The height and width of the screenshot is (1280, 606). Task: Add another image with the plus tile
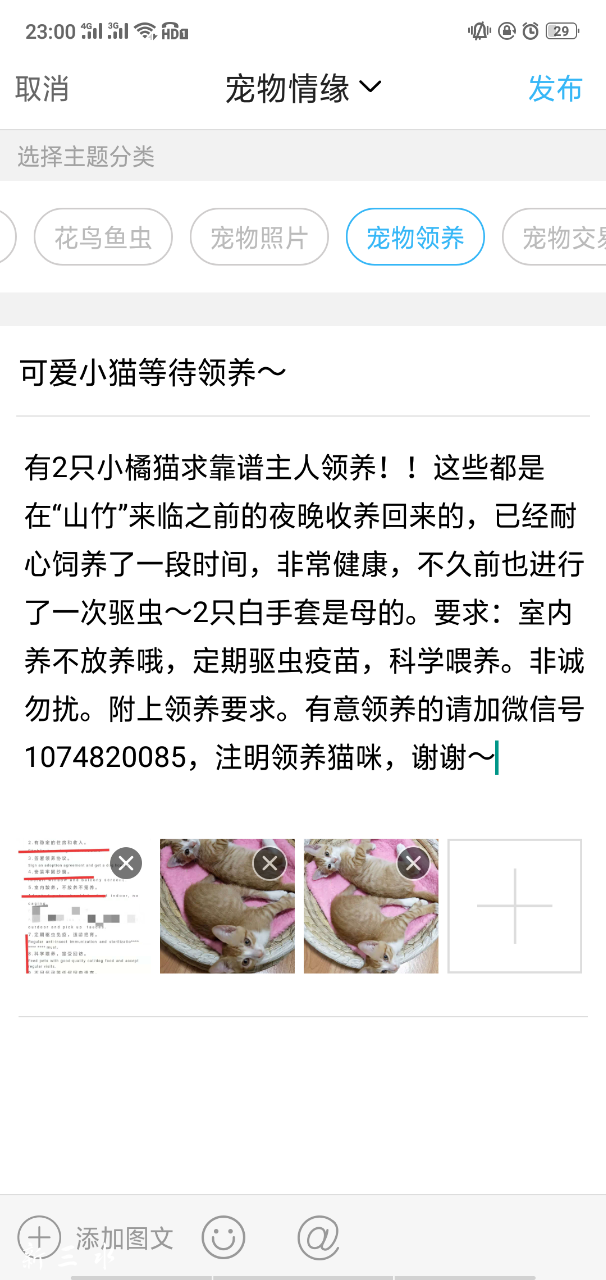515,906
